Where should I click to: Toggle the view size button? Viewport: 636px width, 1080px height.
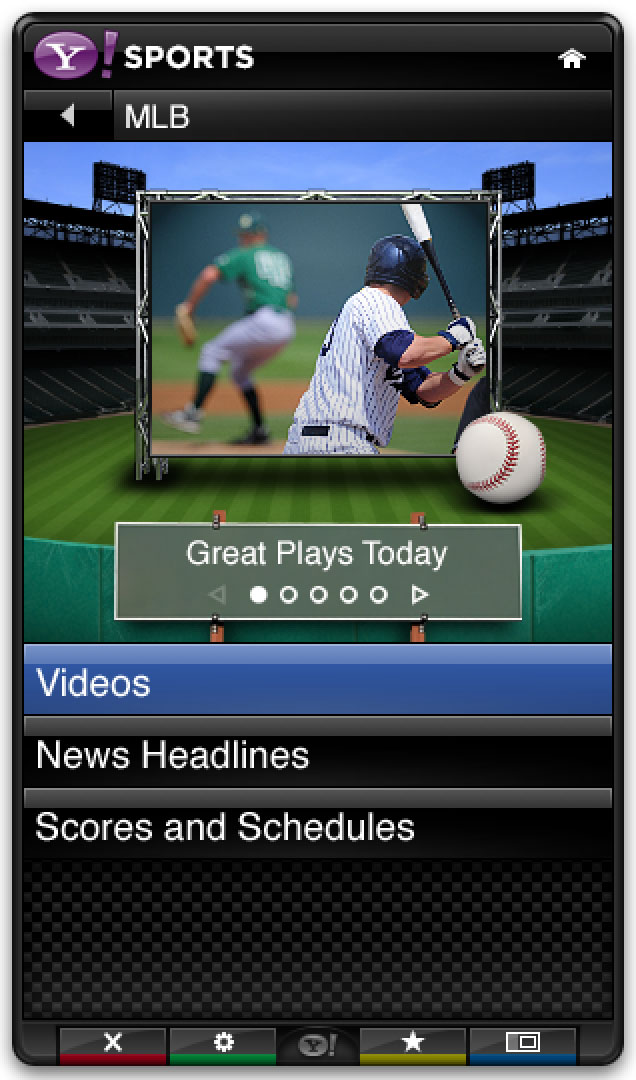pos(522,1043)
